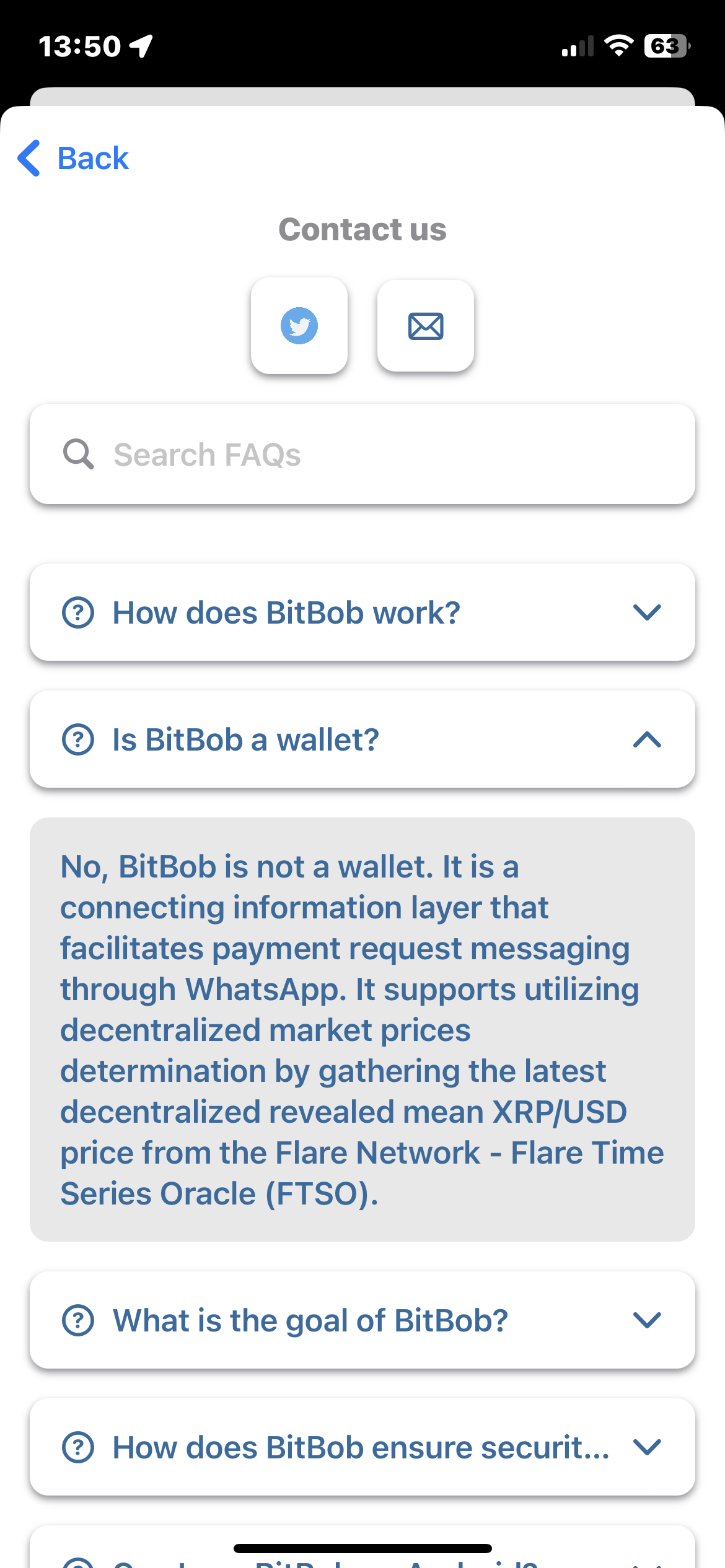Image resolution: width=725 pixels, height=1568 pixels.
Task: Tap the battery indicator showing 63
Action: coord(664,45)
